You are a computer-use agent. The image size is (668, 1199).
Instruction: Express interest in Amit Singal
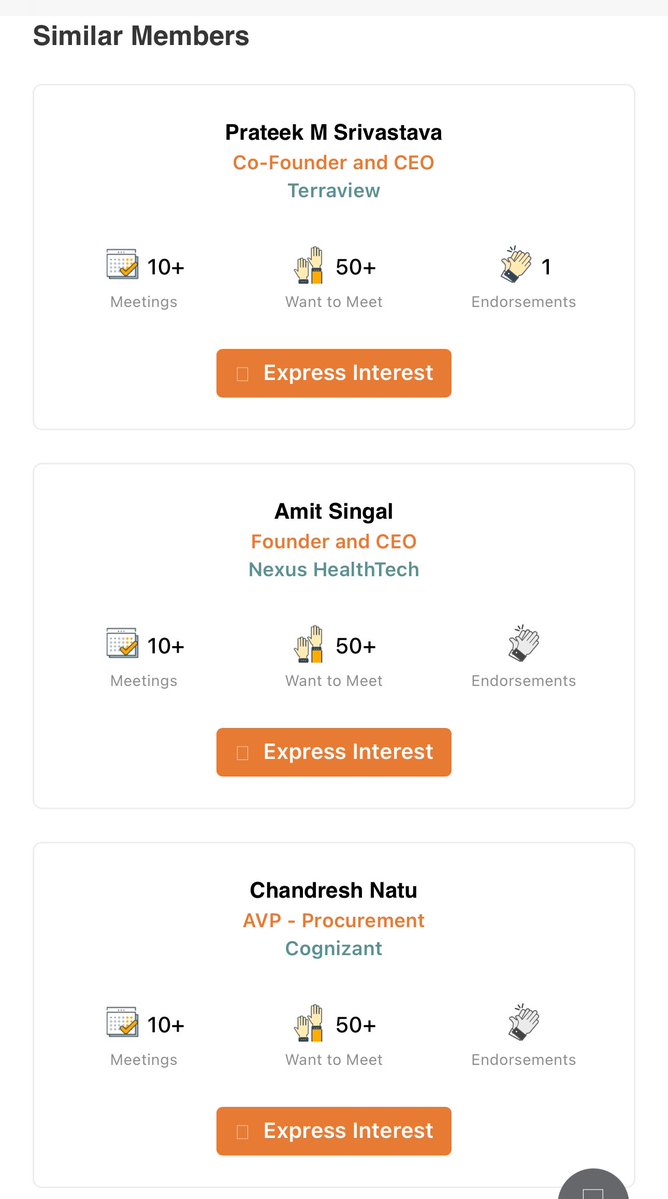tap(334, 752)
